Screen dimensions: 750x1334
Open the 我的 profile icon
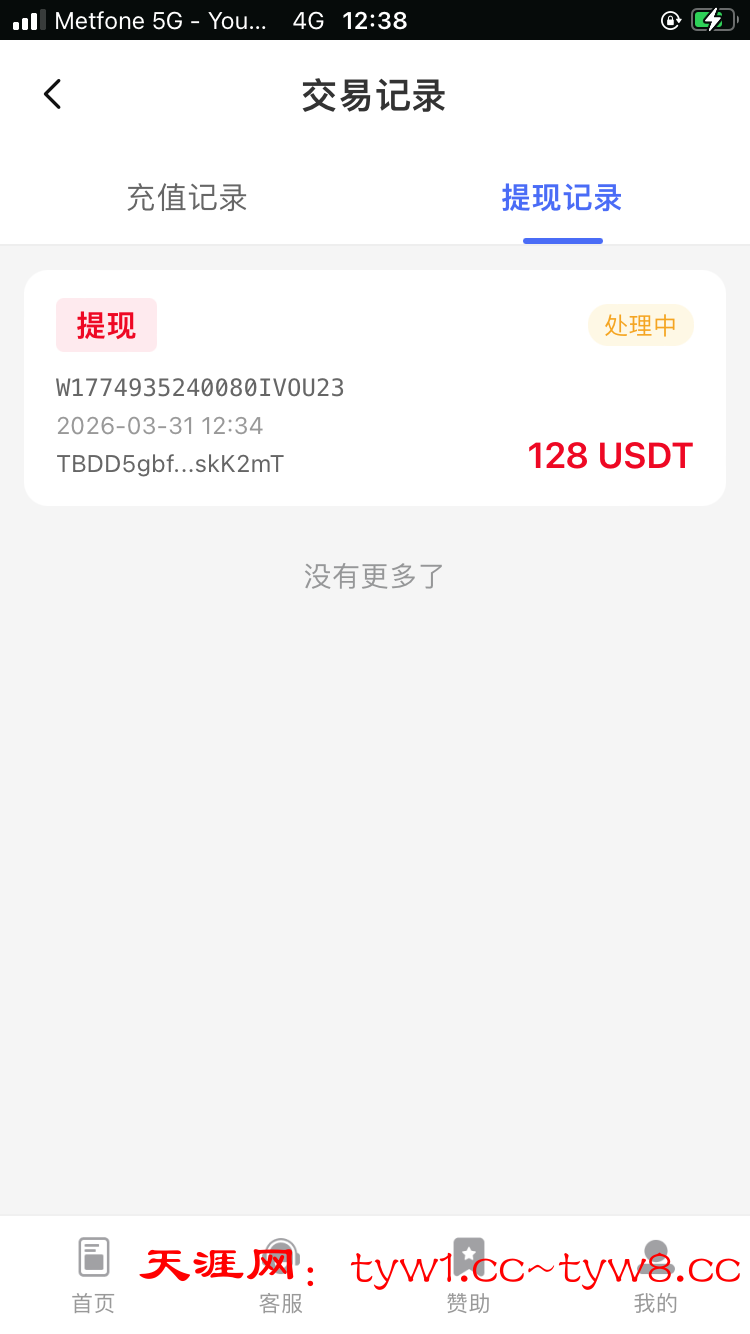[x=655, y=1257]
